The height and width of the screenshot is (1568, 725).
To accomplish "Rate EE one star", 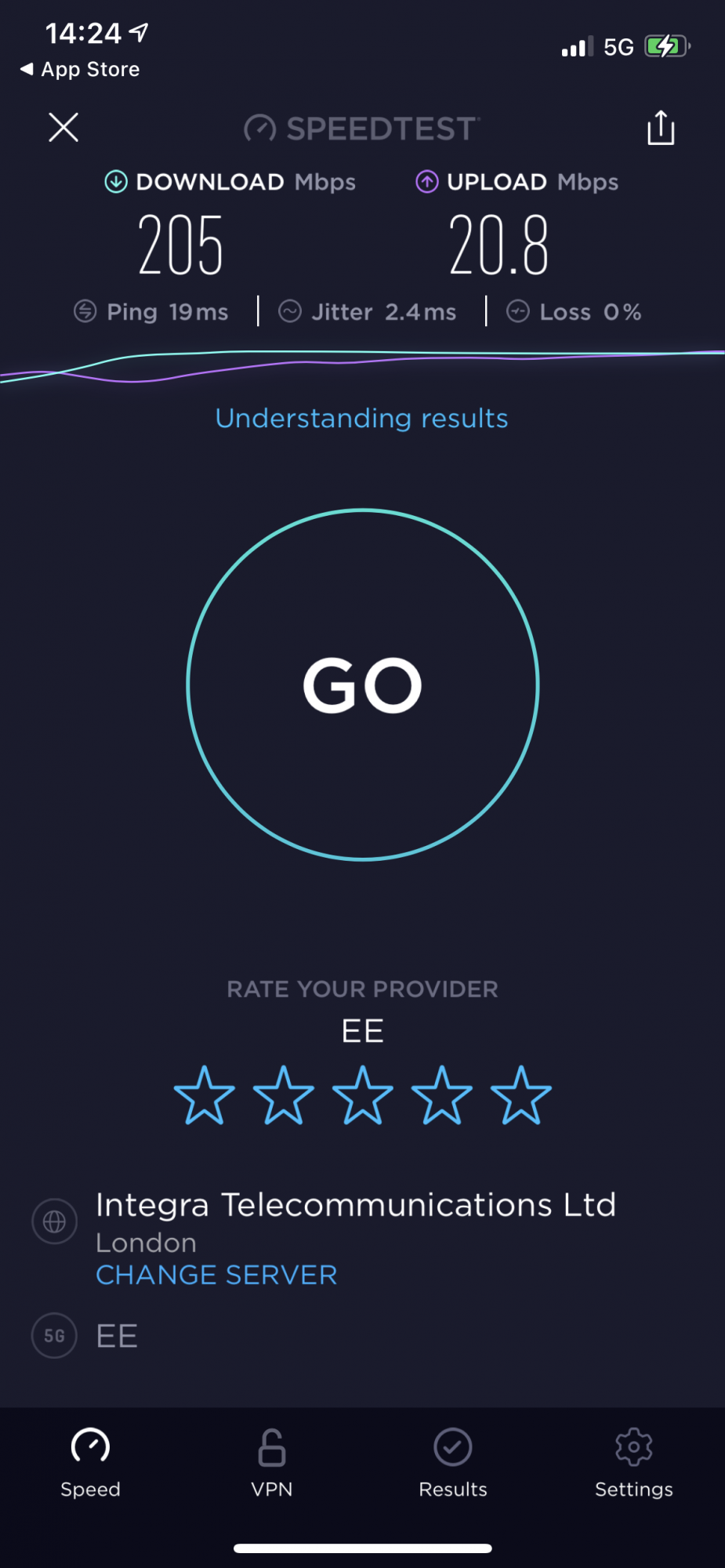I will 204,1094.
